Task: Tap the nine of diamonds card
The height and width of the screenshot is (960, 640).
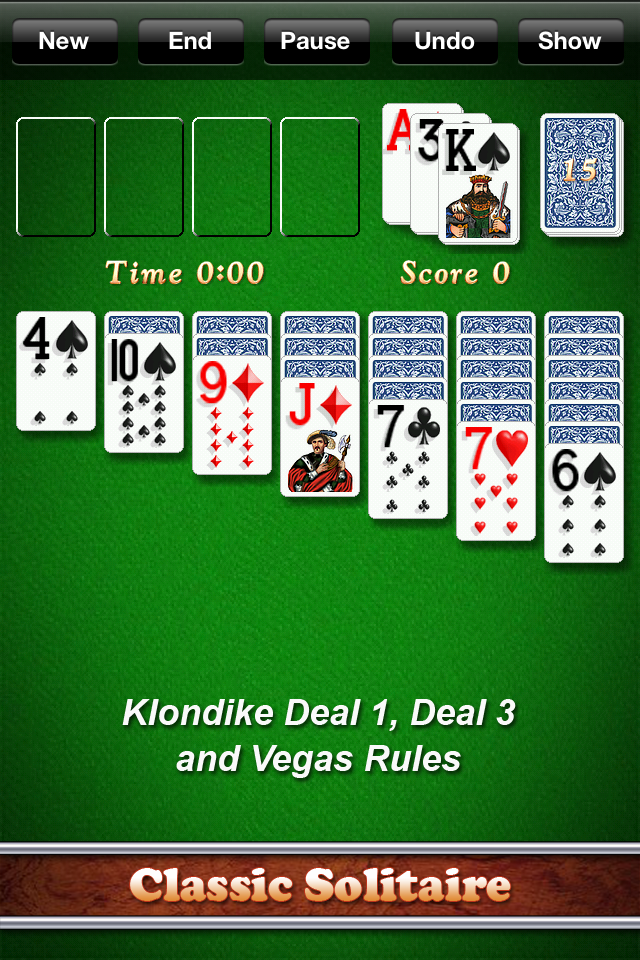Action: tap(232, 417)
